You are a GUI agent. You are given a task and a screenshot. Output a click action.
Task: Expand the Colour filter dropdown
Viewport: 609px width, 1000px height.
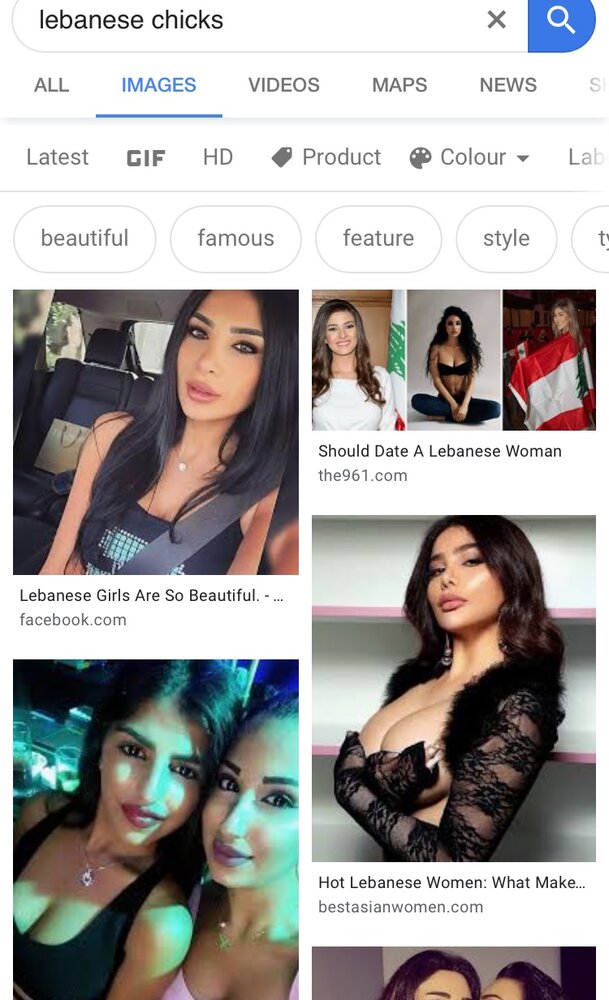click(469, 157)
